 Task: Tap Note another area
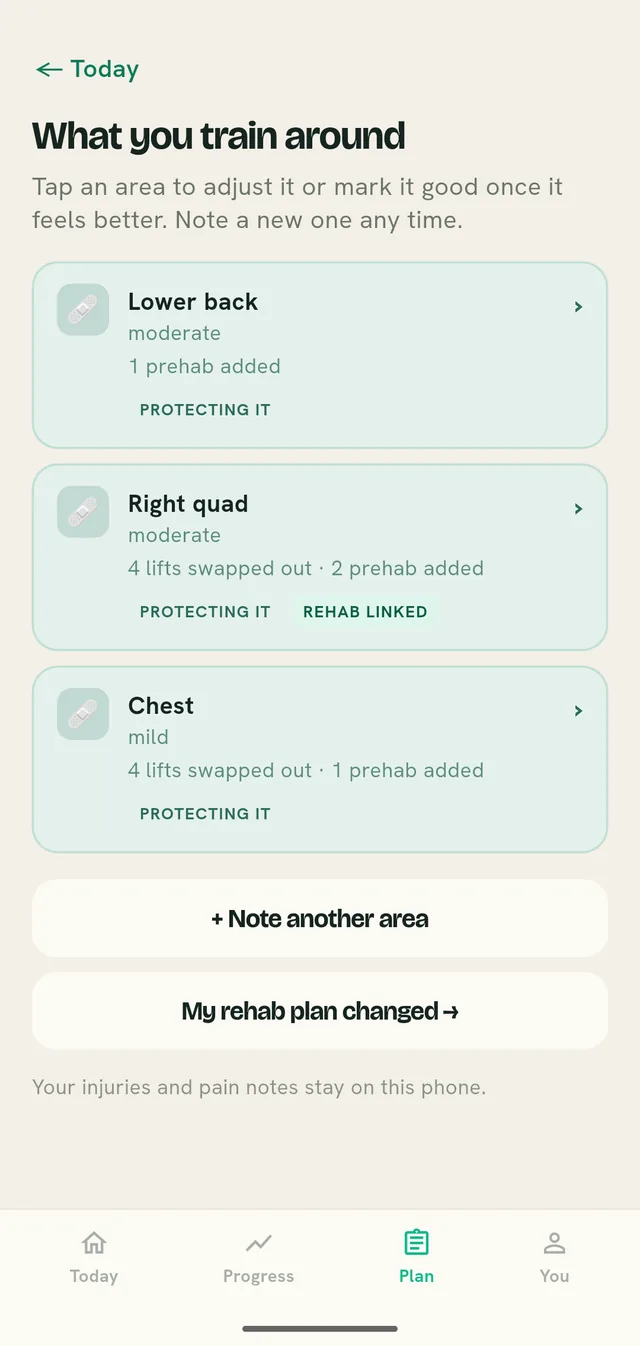[x=320, y=918]
